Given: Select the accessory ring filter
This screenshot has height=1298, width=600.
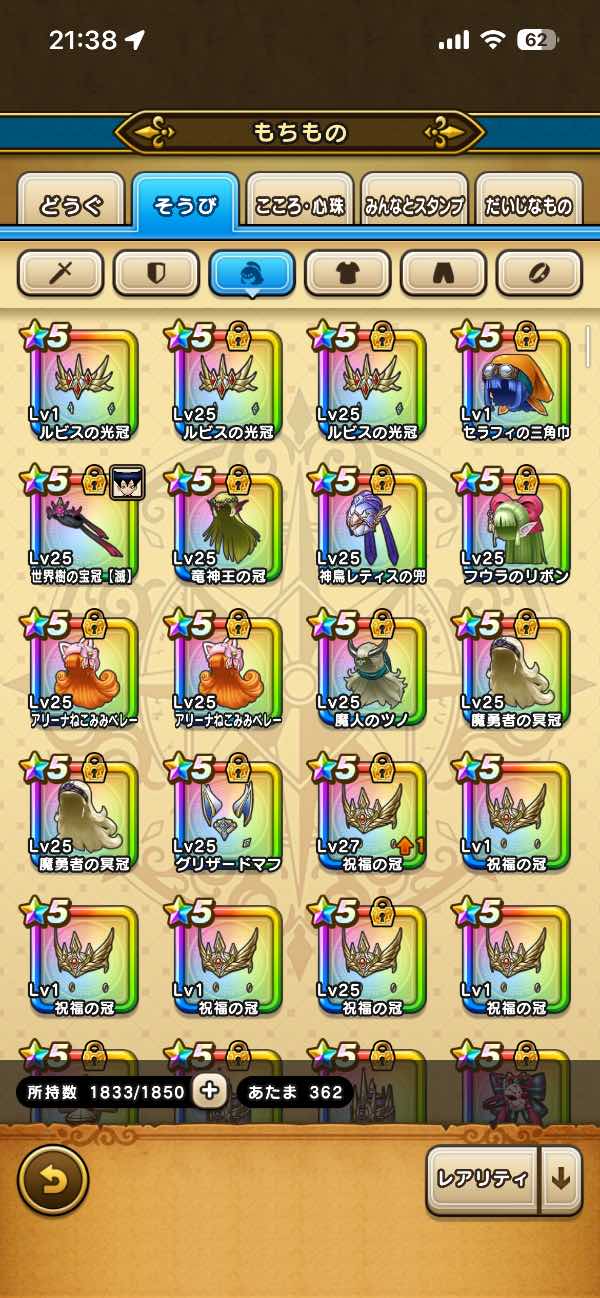Looking at the screenshot, I should point(539,272).
